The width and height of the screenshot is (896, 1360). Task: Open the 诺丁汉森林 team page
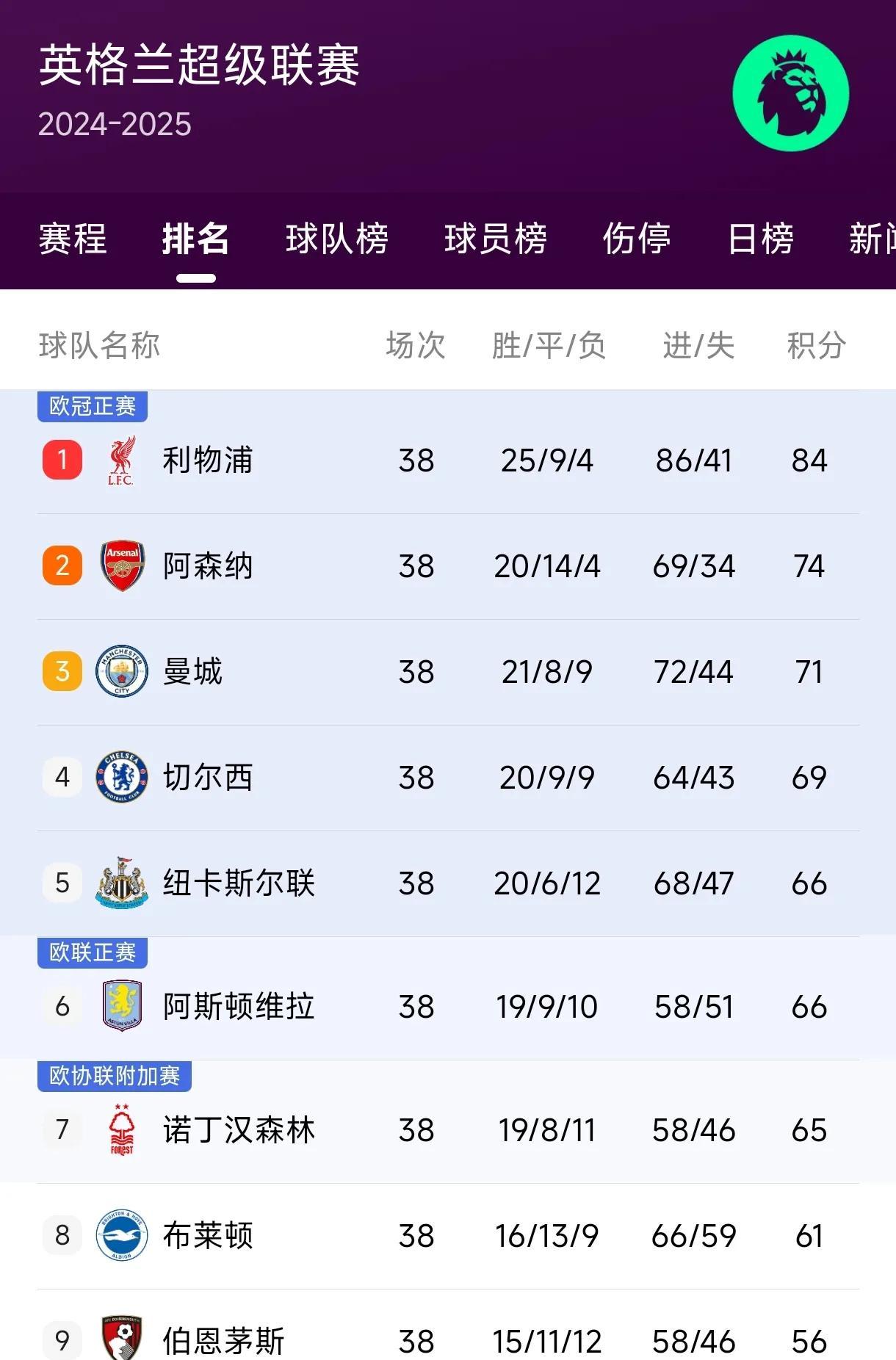[x=237, y=1131]
